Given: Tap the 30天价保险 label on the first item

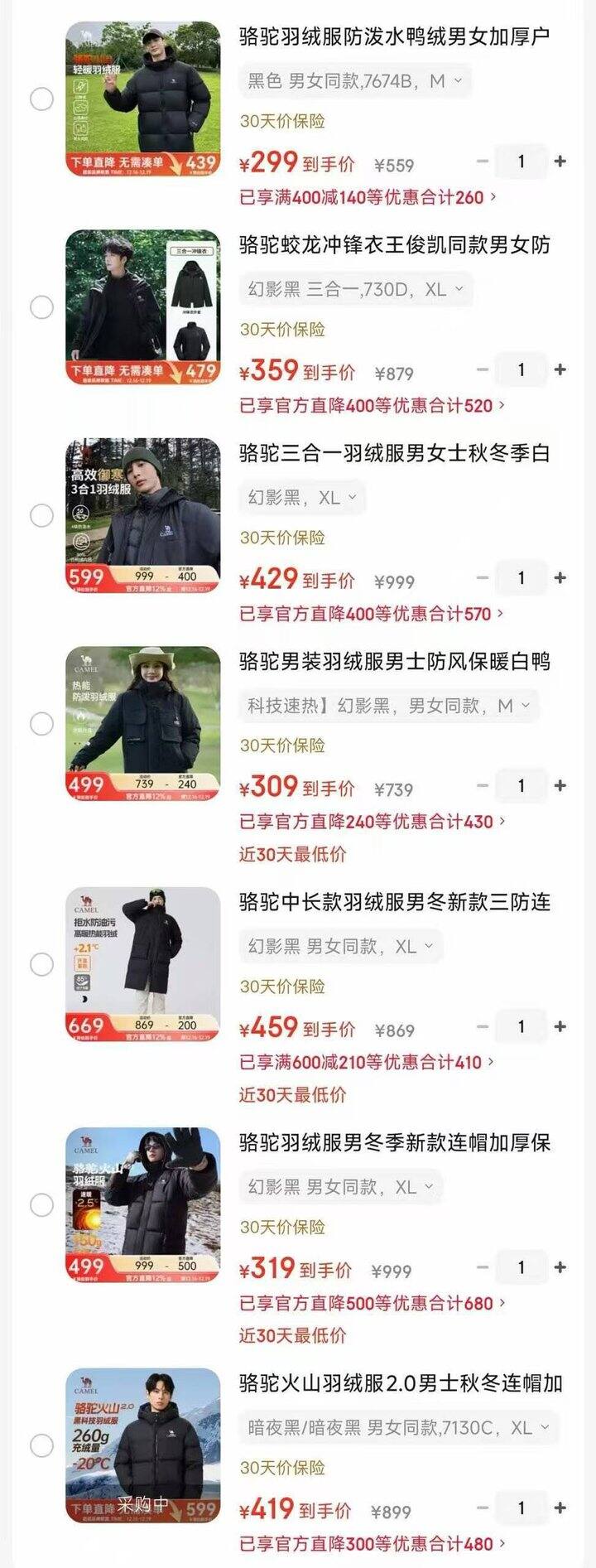Looking at the screenshot, I should 281,121.
